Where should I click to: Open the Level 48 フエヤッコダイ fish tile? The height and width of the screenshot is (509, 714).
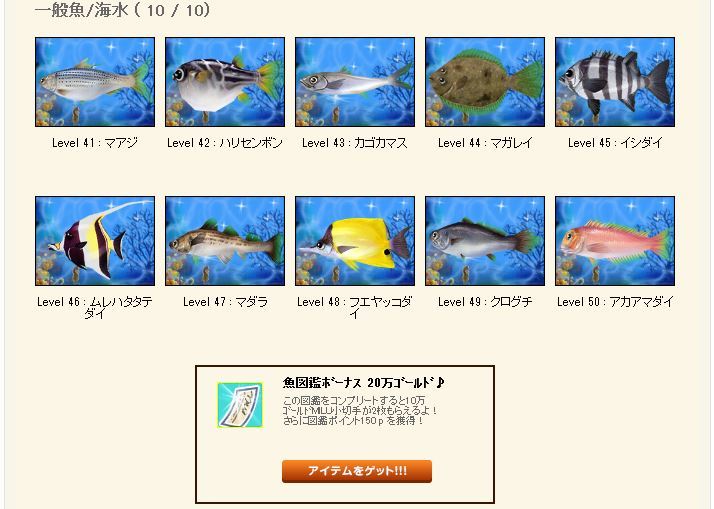(x=355, y=241)
